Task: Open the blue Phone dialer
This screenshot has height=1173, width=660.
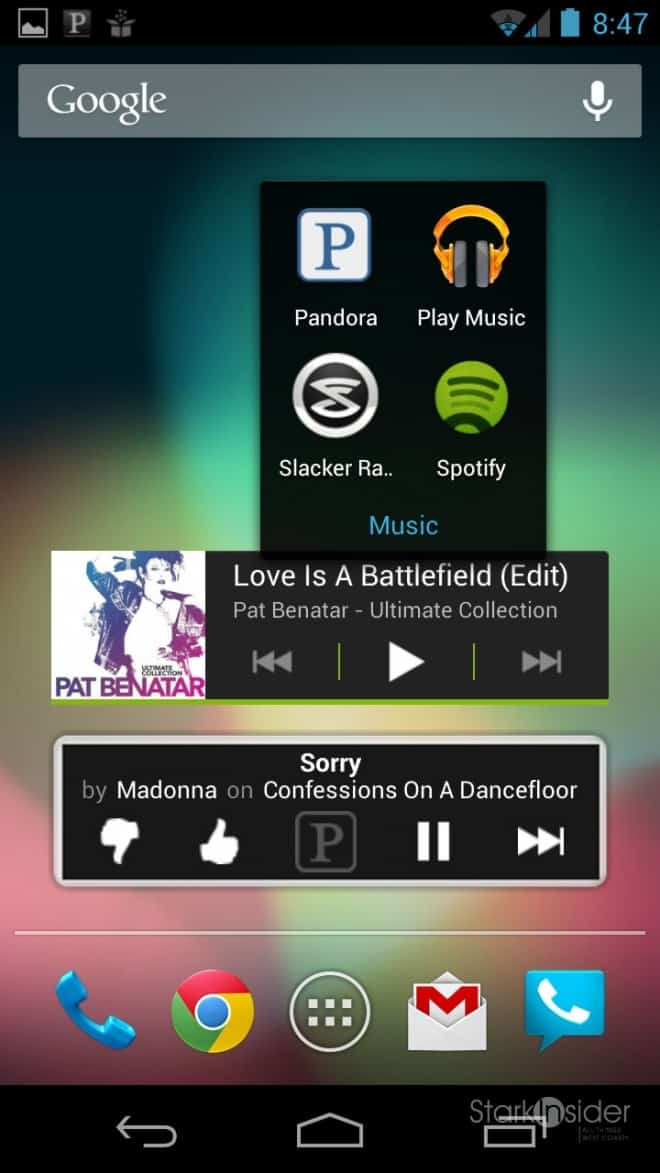Action: tap(95, 1011)
